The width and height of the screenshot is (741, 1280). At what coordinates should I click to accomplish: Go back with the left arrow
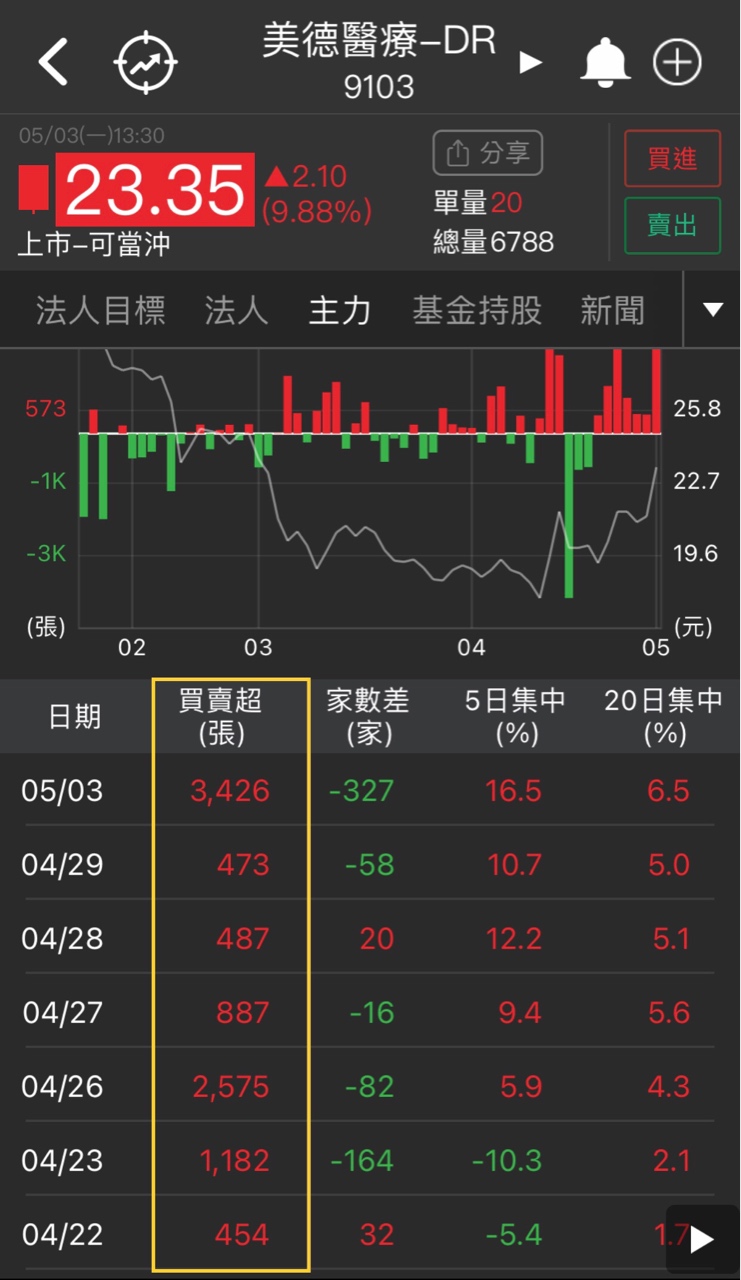(x=53, y=63)
